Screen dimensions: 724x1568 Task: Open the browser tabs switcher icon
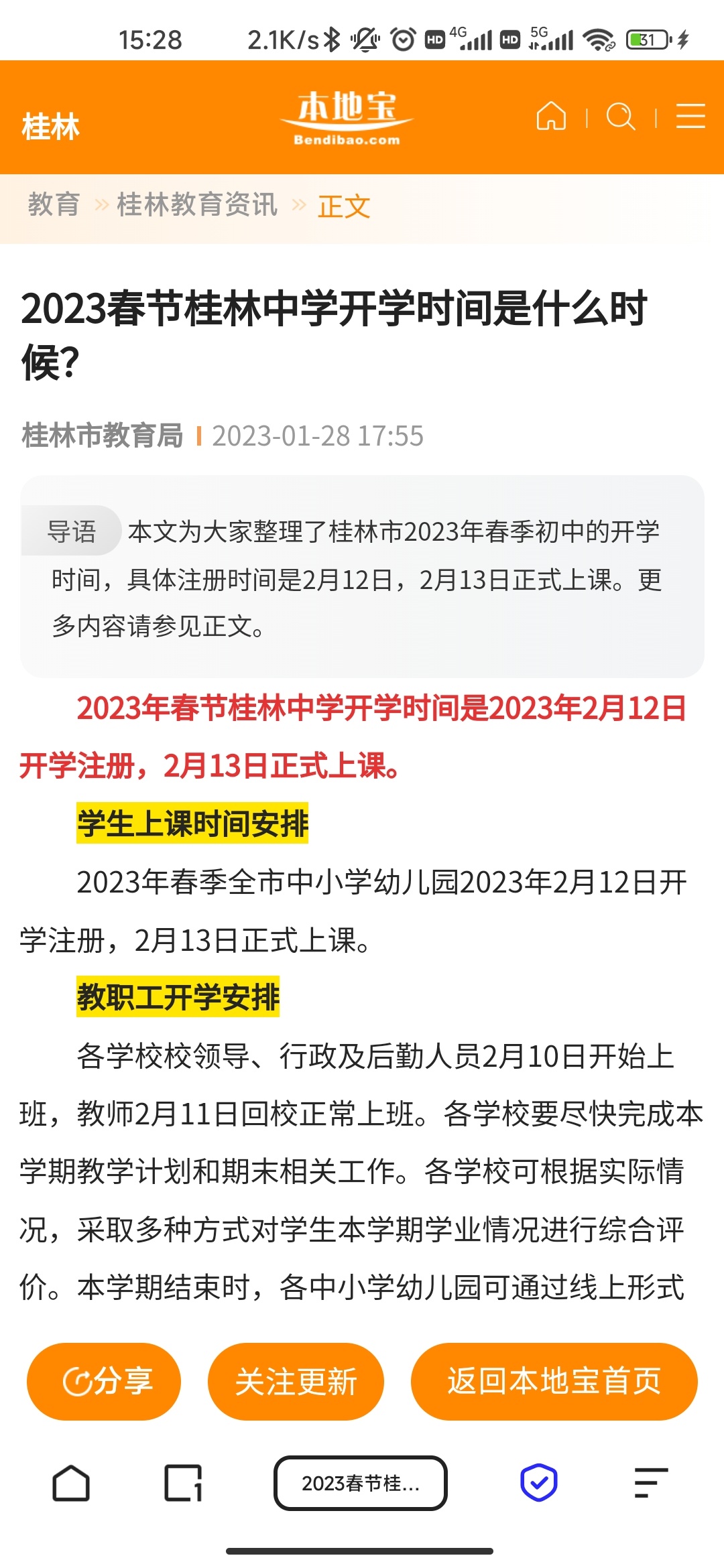click(183, 1483)
